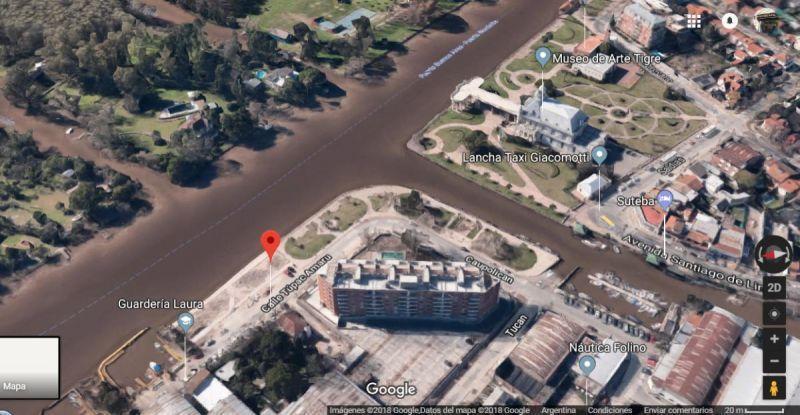Select the Lancha Taxi Giacomotti marker
This screenshot has height=415, width=800.
pos(599,155)
